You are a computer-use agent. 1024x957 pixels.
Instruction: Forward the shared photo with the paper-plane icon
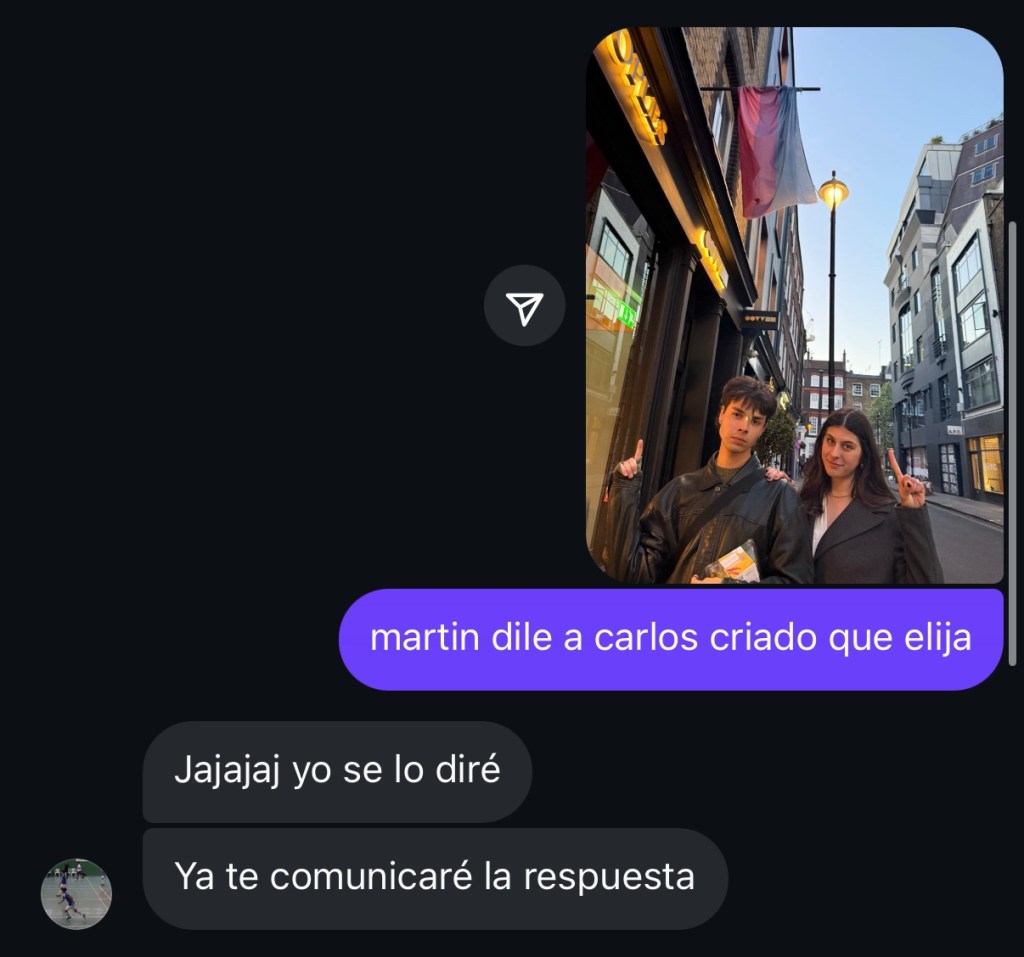[x=525, y=306]
